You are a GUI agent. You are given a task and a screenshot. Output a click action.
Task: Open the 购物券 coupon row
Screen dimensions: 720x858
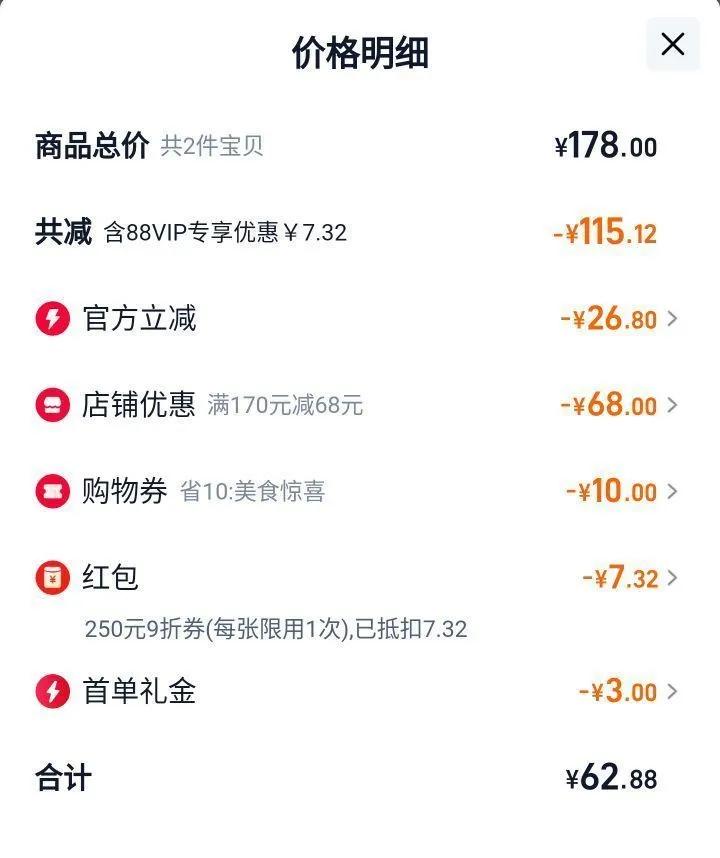point(671,491)
